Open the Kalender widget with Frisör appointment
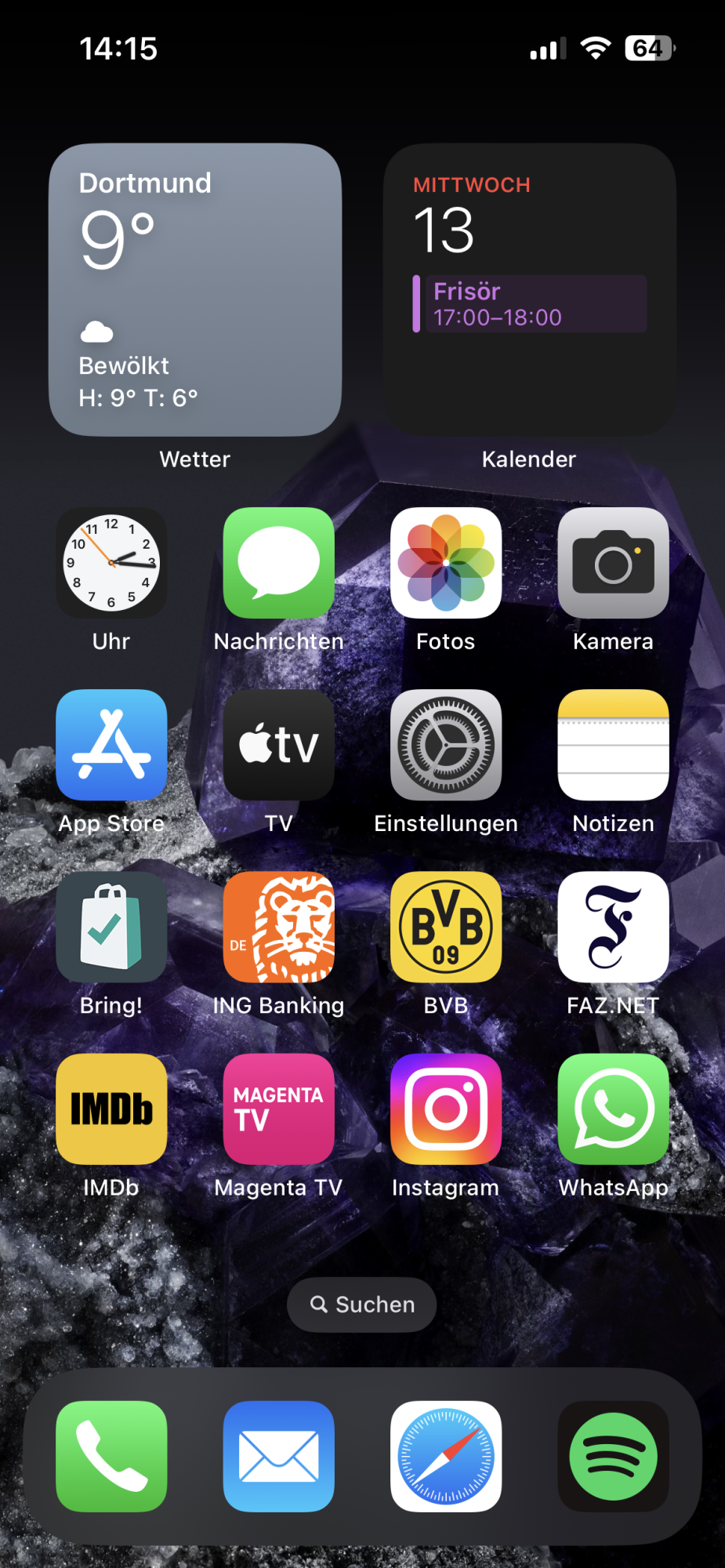The height and width of the screenshot is (1568, 725). pyautogui.click(x=529, y=289)
